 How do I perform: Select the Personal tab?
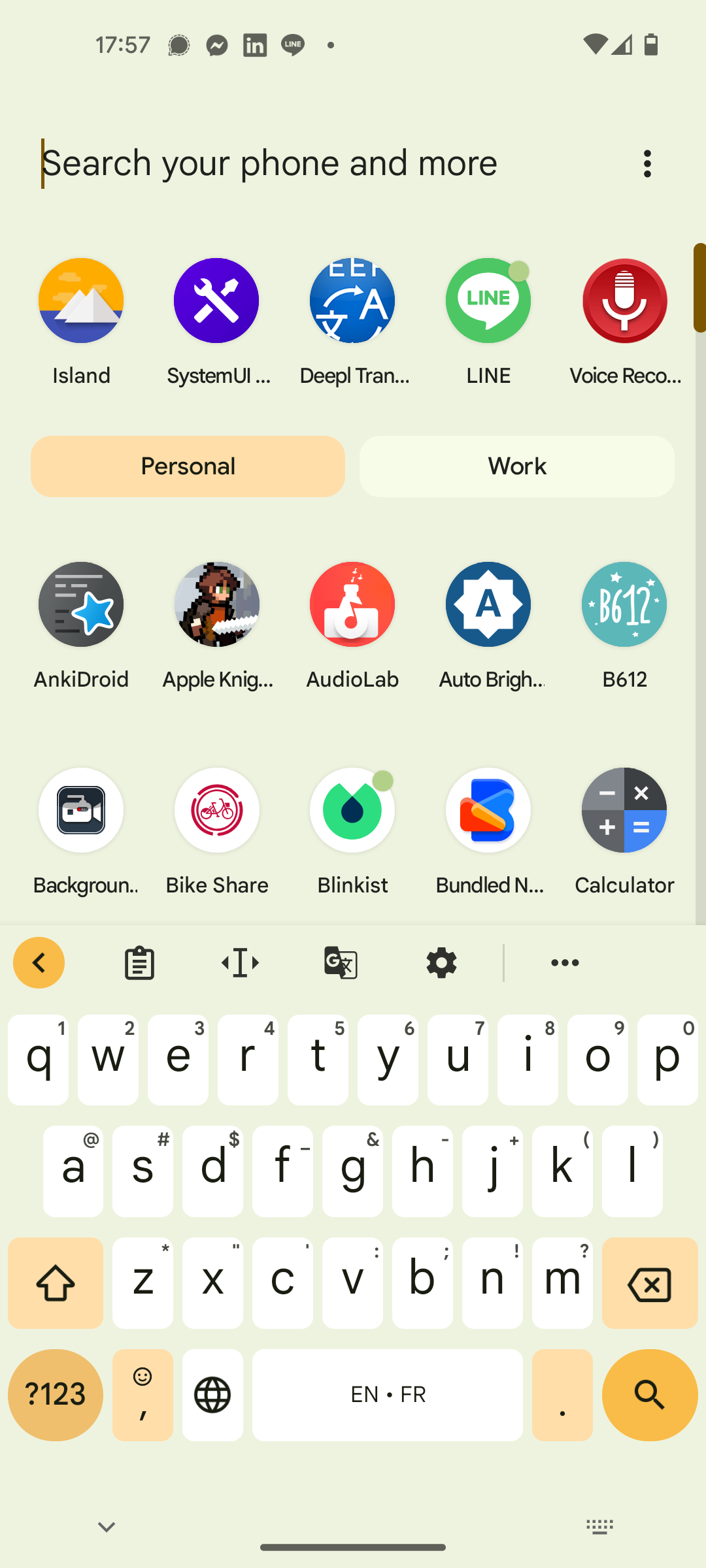[188, 466]
